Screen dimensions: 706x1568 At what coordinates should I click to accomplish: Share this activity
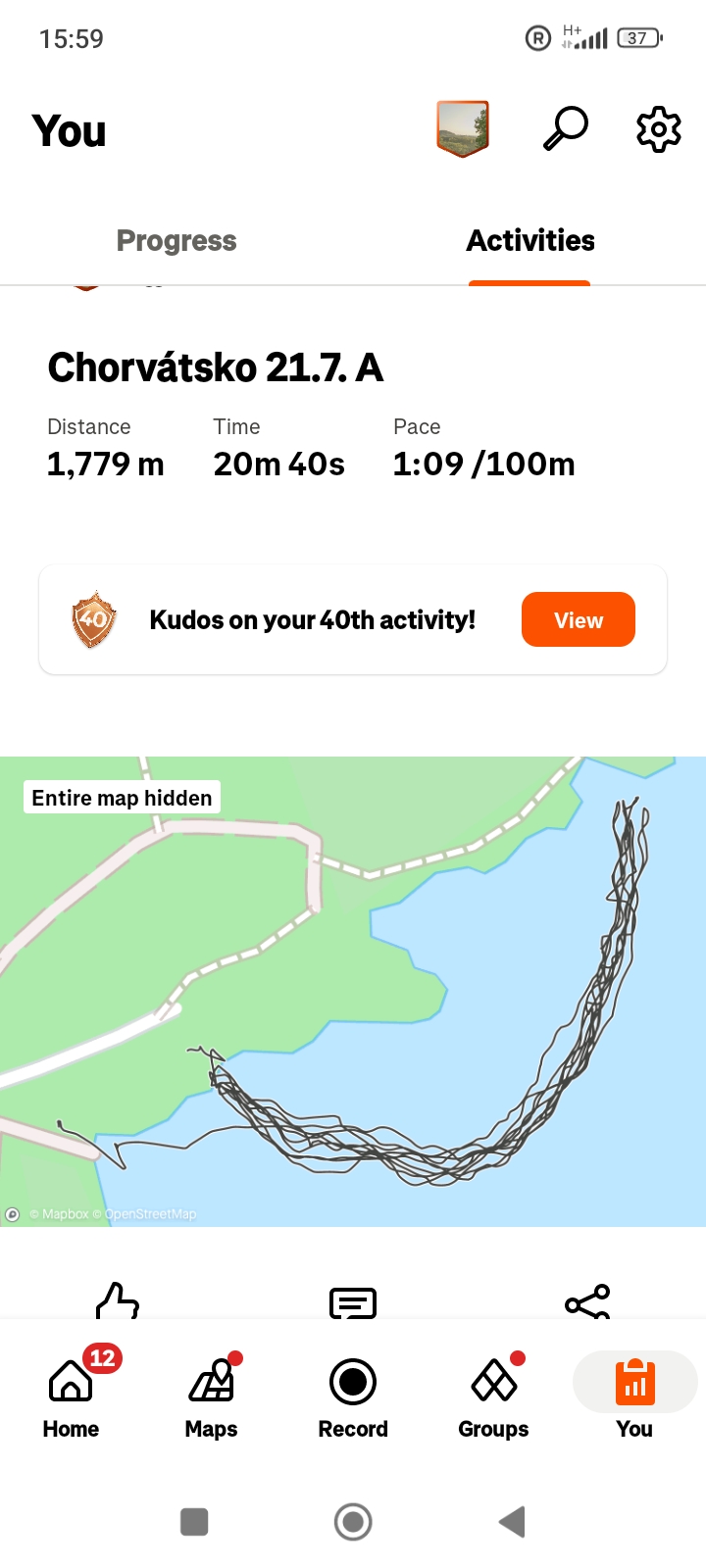(587, 1302)
